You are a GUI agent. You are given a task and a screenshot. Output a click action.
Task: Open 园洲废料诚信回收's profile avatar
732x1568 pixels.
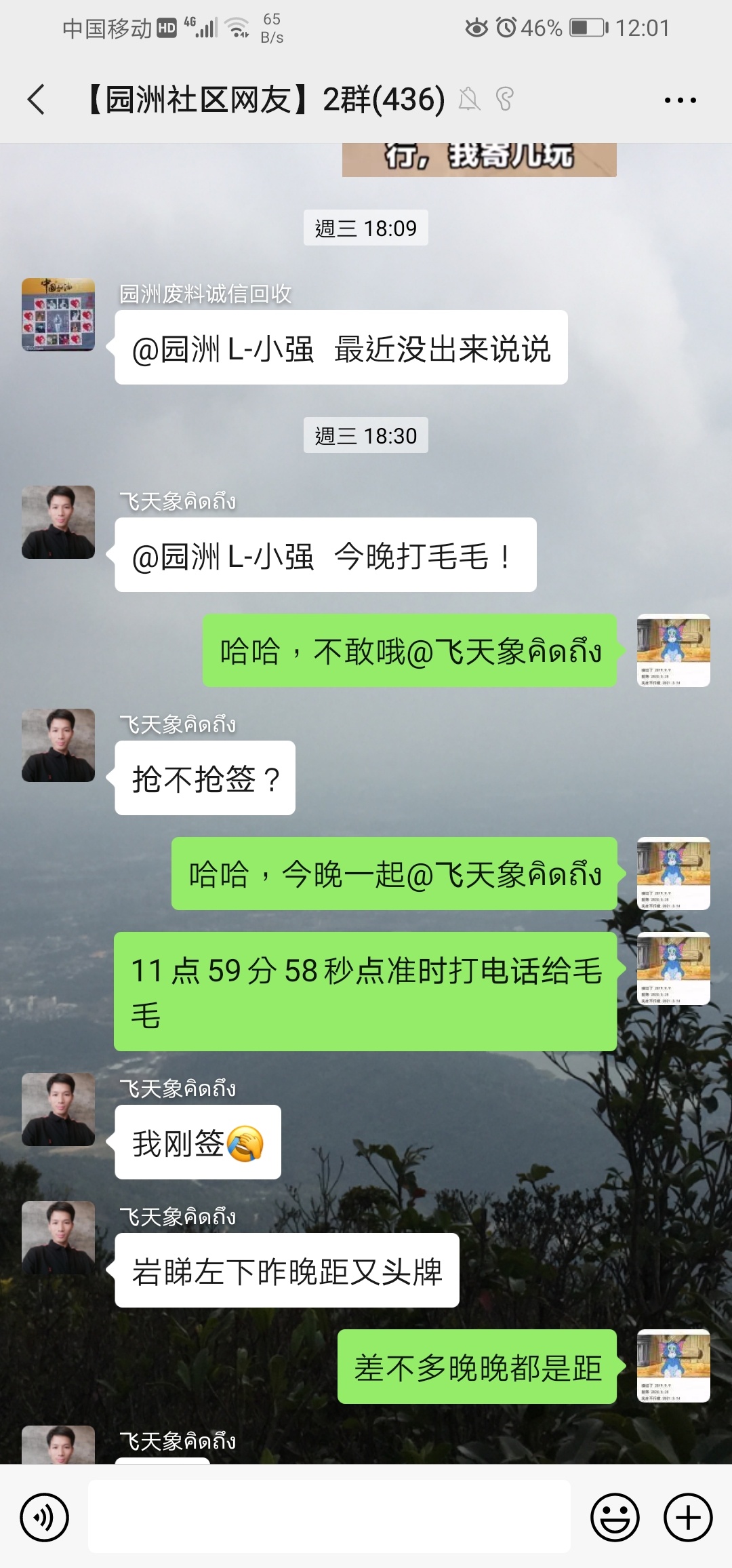tap(58, 315)
